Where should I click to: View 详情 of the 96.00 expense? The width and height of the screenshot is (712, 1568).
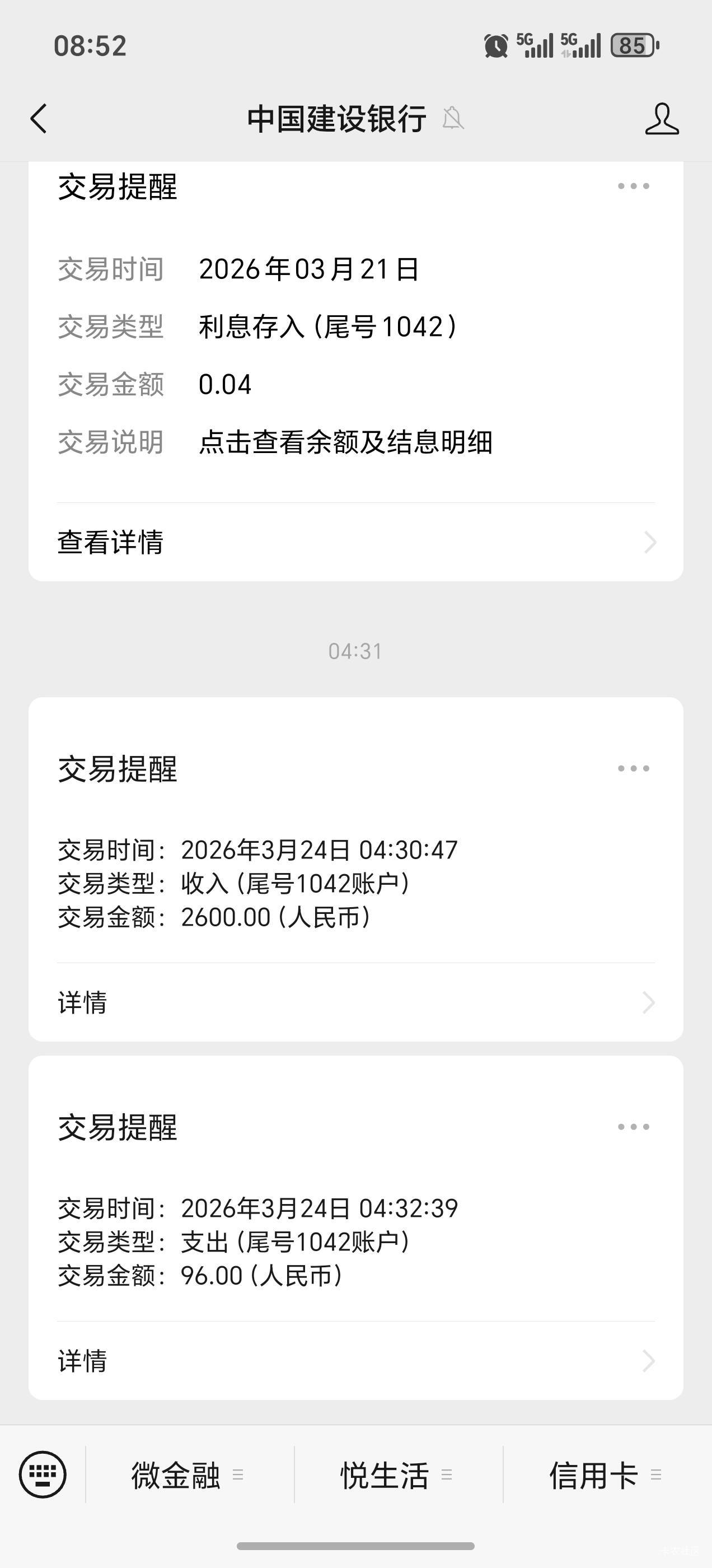coord(355,1360)
